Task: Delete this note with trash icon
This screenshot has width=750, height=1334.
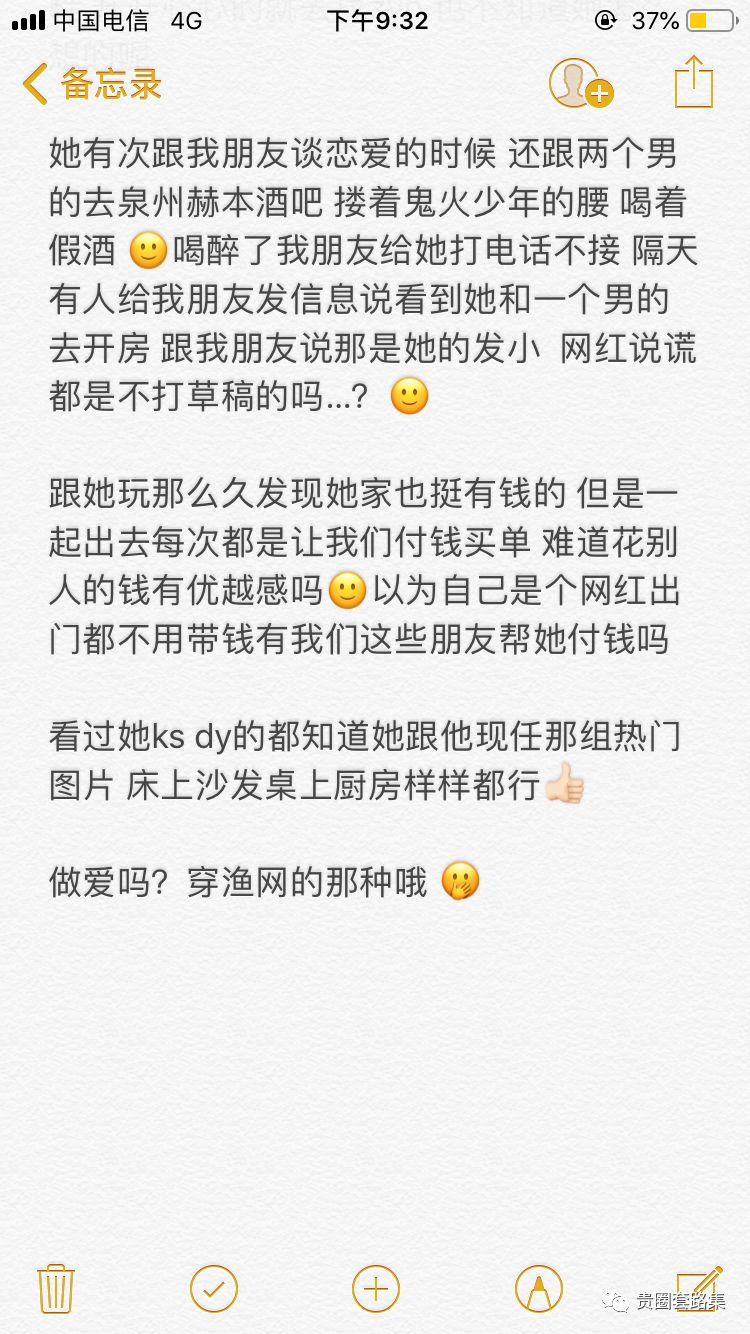Action: point(55,1288)
